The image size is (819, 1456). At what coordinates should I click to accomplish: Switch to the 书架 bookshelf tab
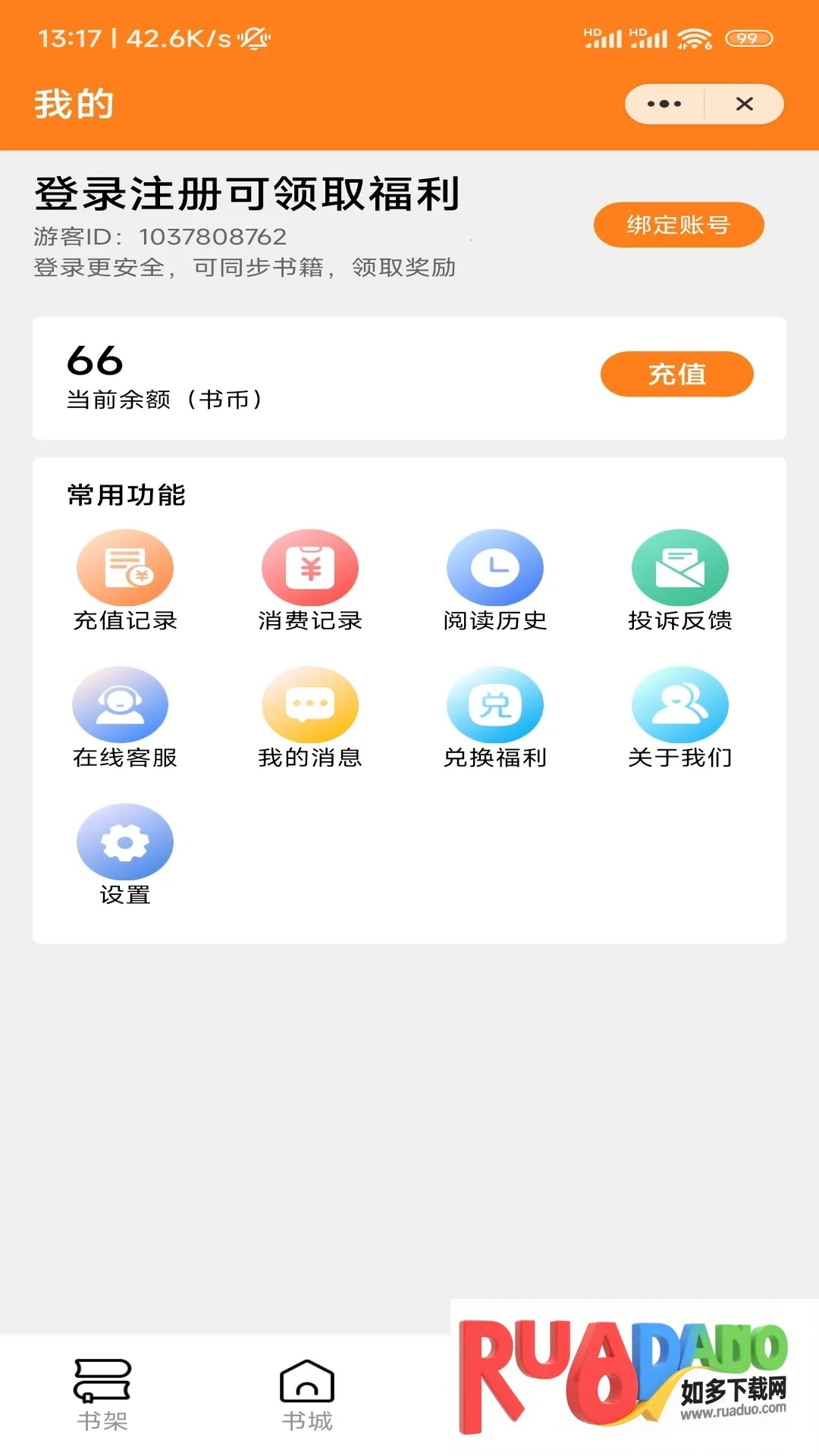(x=102, y=1395)
